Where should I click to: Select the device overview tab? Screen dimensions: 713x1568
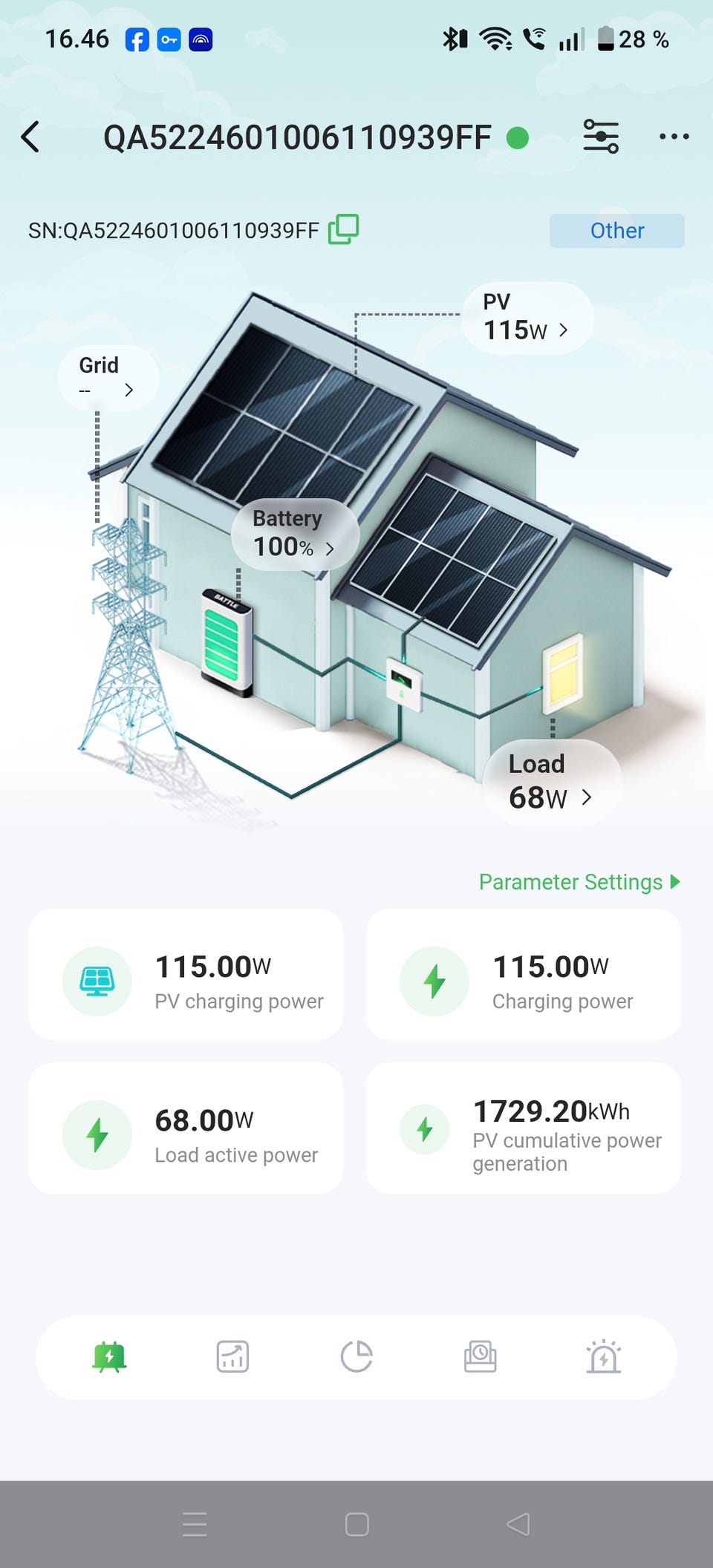(109, 1357)
